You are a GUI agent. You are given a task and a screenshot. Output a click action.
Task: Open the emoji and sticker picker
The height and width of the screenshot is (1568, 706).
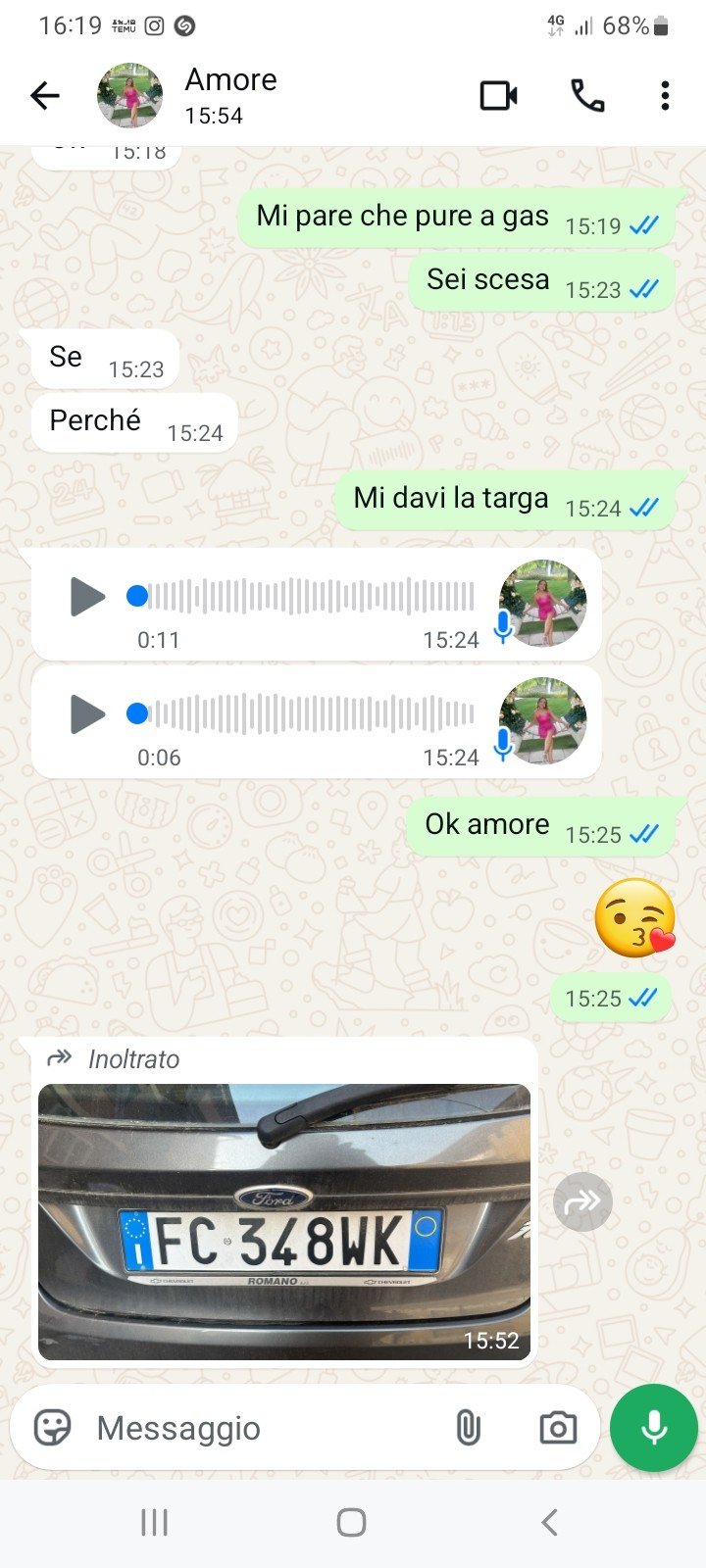tap(53, 1428)
